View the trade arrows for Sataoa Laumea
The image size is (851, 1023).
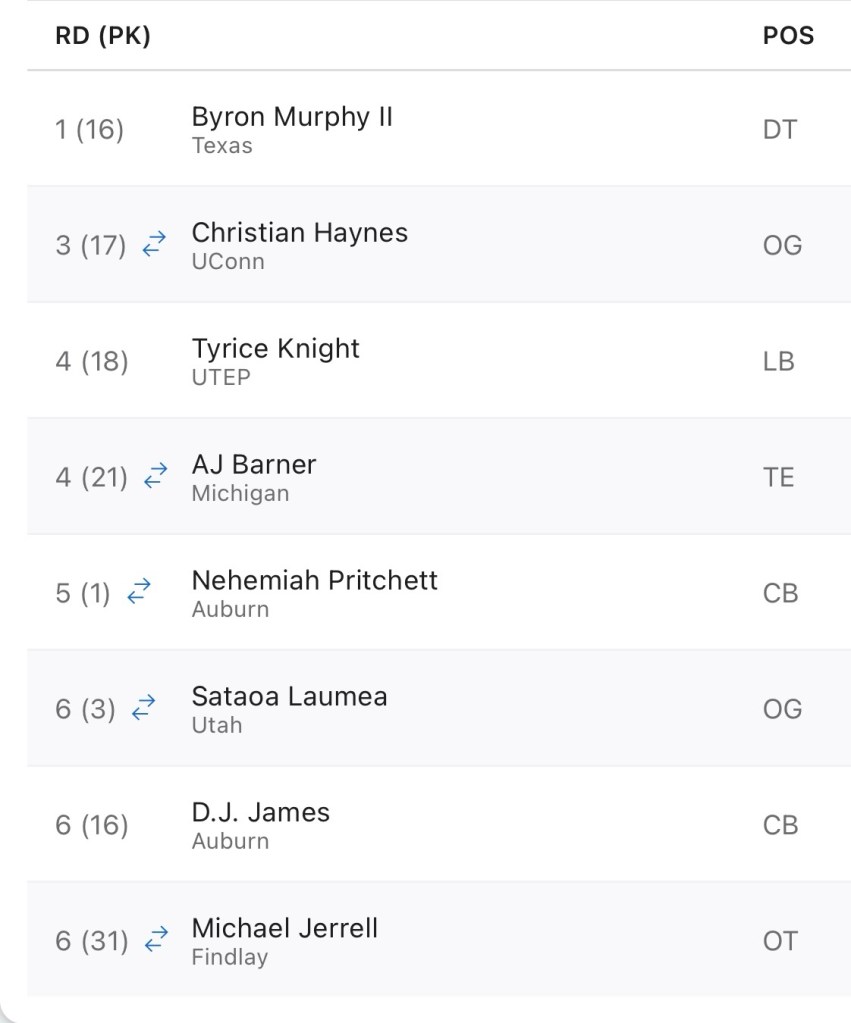144,709
